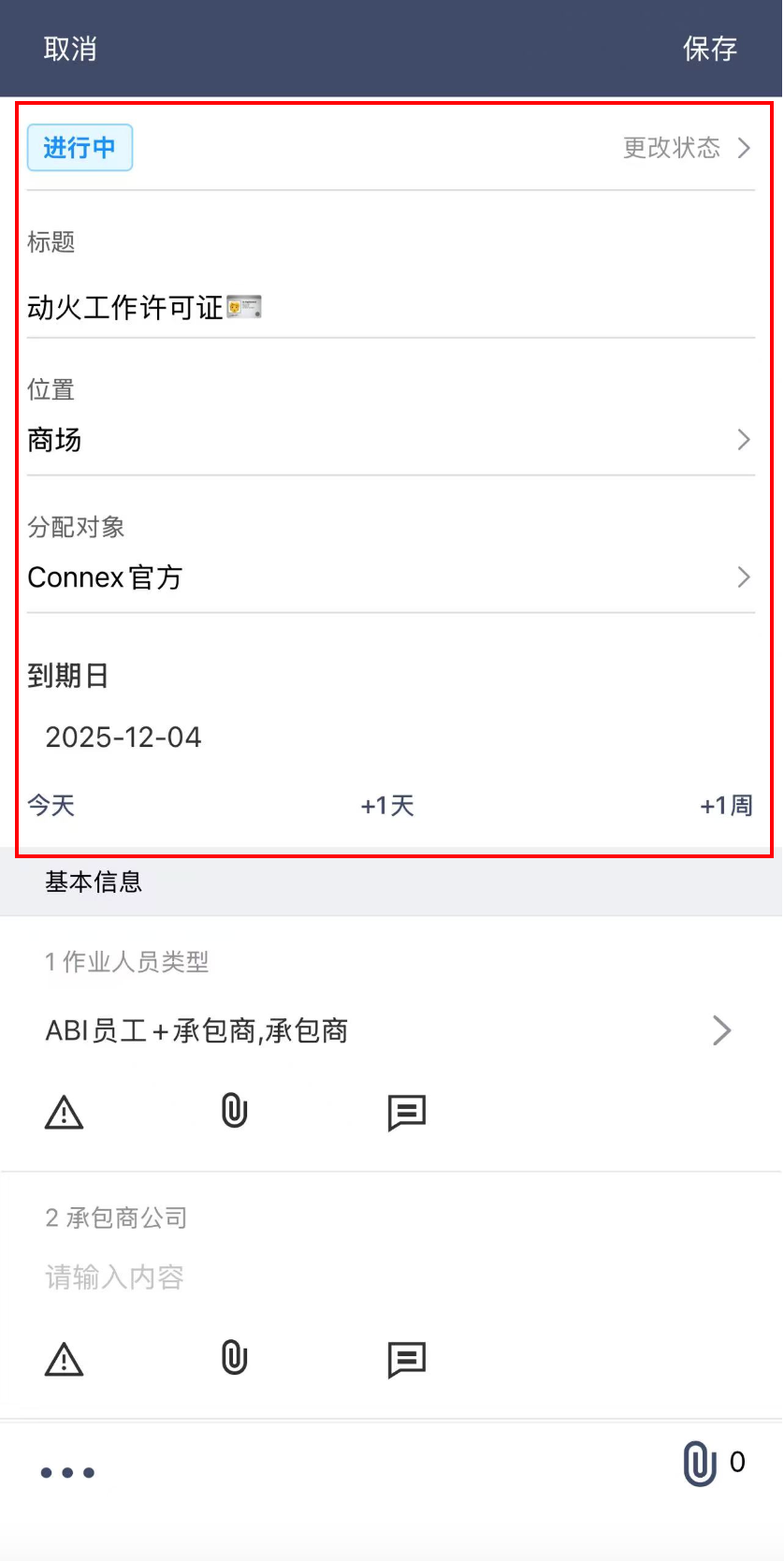The height and width of the screenshot is (1561, 784).
Task: Open the 位置 row showing 商场
Action: pos(389,440)
